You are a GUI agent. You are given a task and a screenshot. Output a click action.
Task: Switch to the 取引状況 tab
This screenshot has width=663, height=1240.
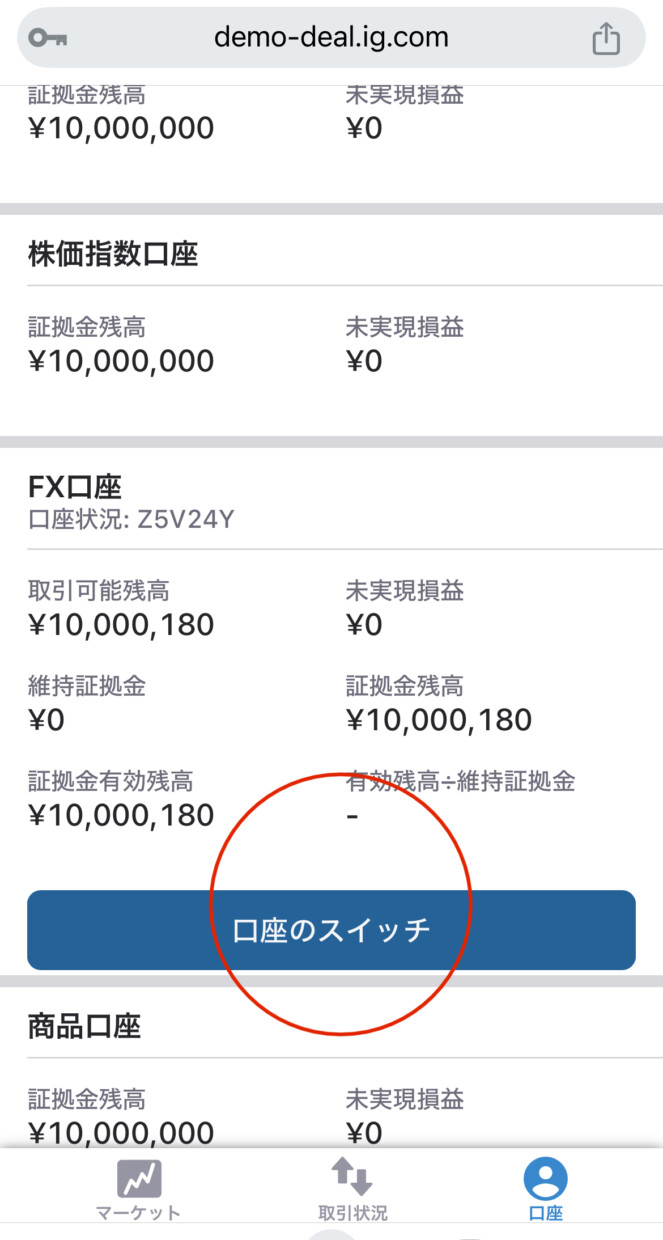[352, 1190]
